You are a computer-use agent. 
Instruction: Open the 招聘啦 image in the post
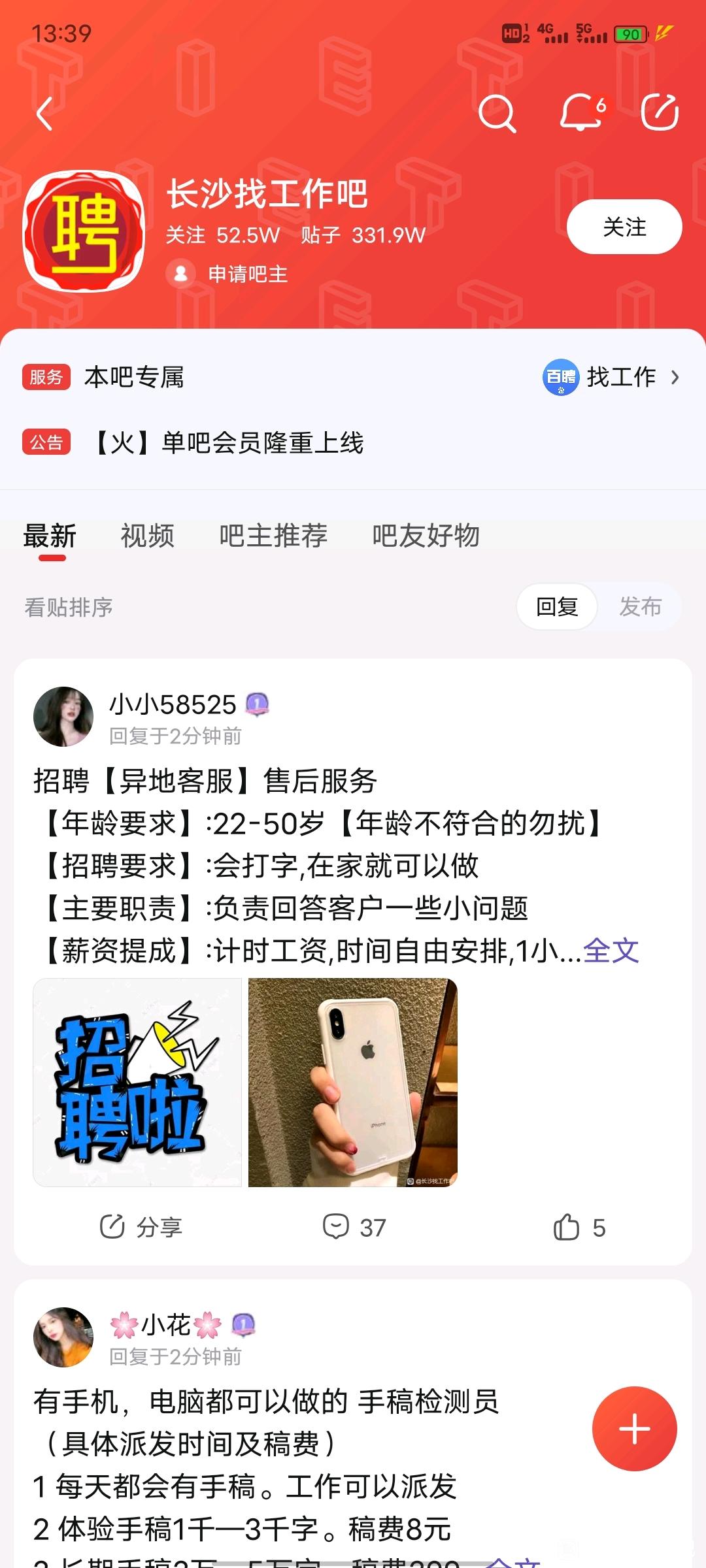click(x=137, y=1083)
